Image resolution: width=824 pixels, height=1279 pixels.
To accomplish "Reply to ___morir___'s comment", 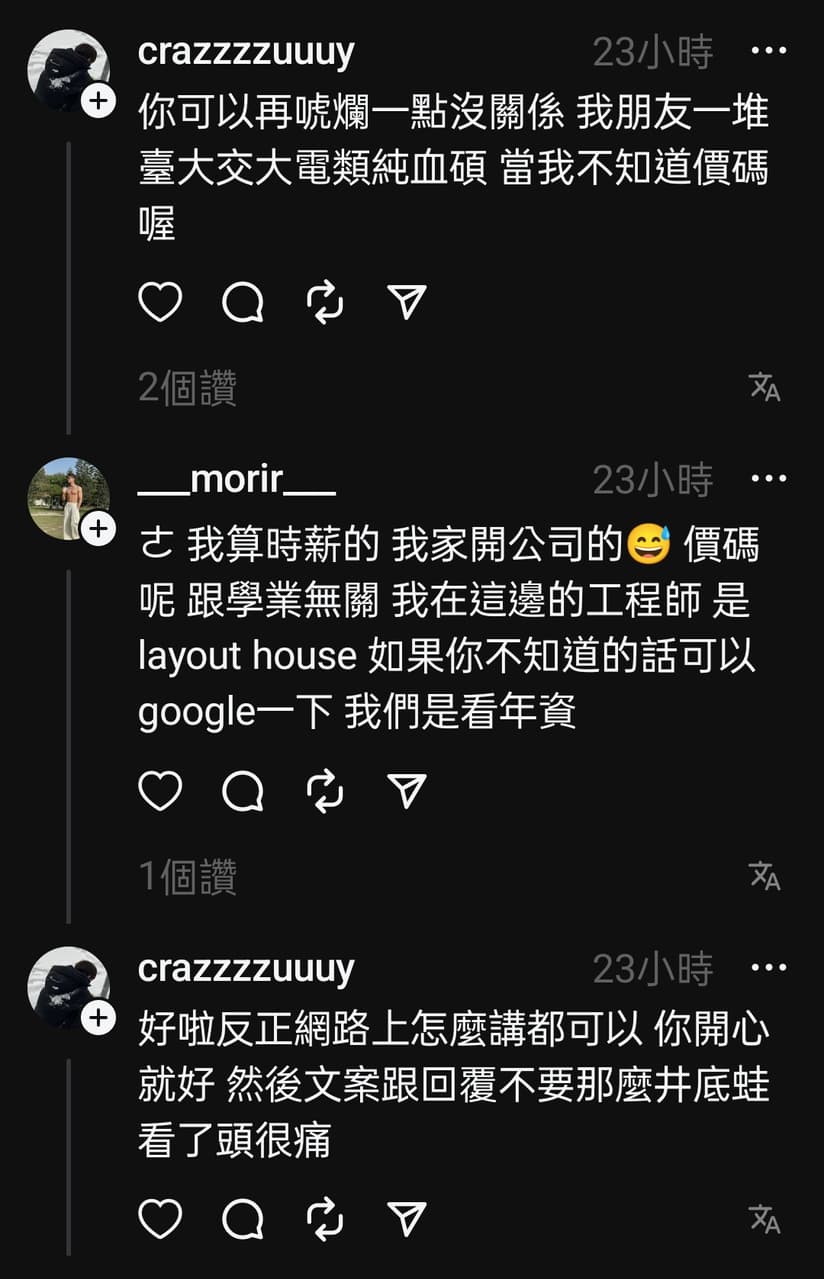I will (243, 791).
